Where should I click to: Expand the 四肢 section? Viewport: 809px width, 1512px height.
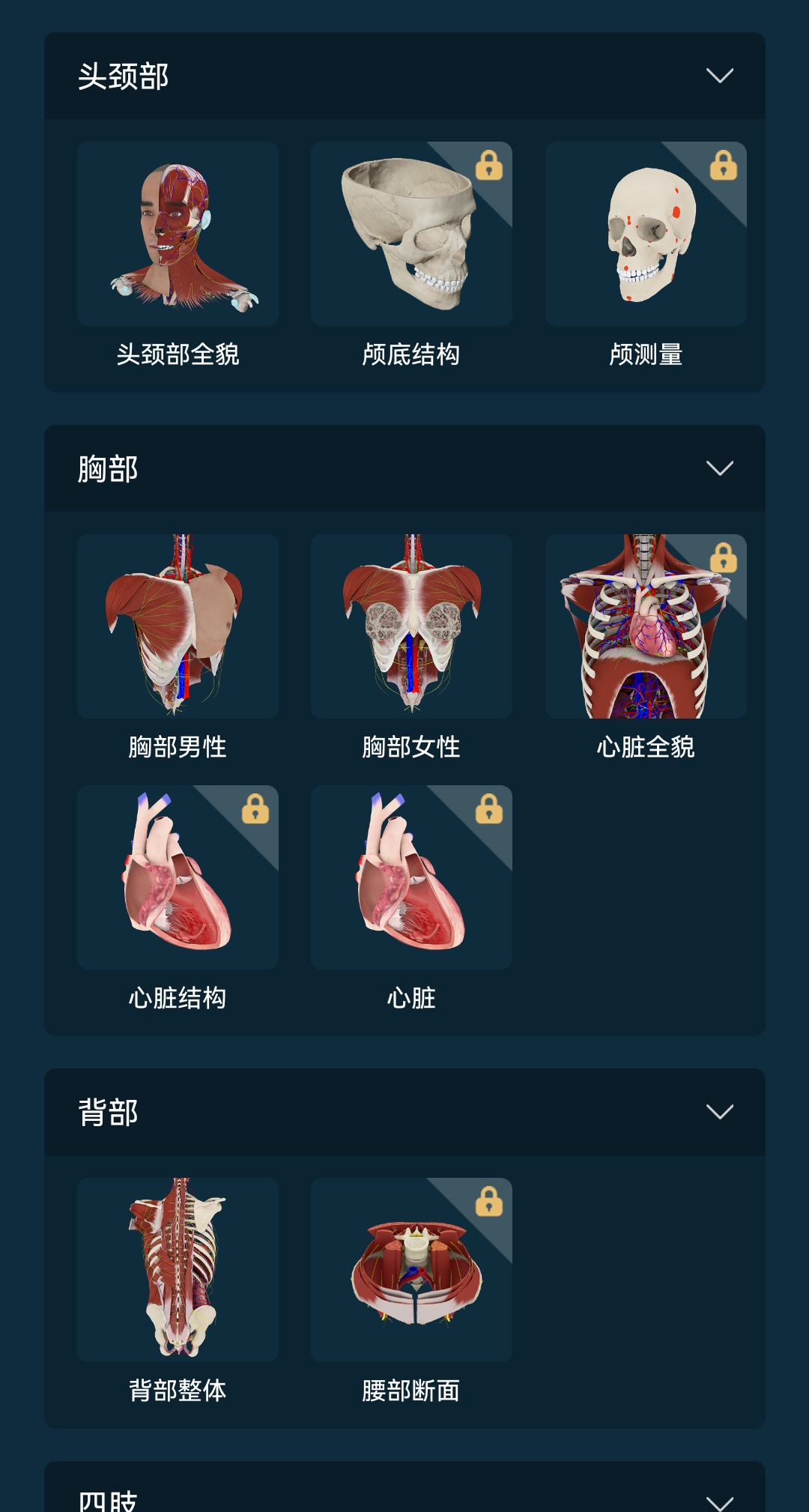pyautogui.click(x=719, y=1502)
